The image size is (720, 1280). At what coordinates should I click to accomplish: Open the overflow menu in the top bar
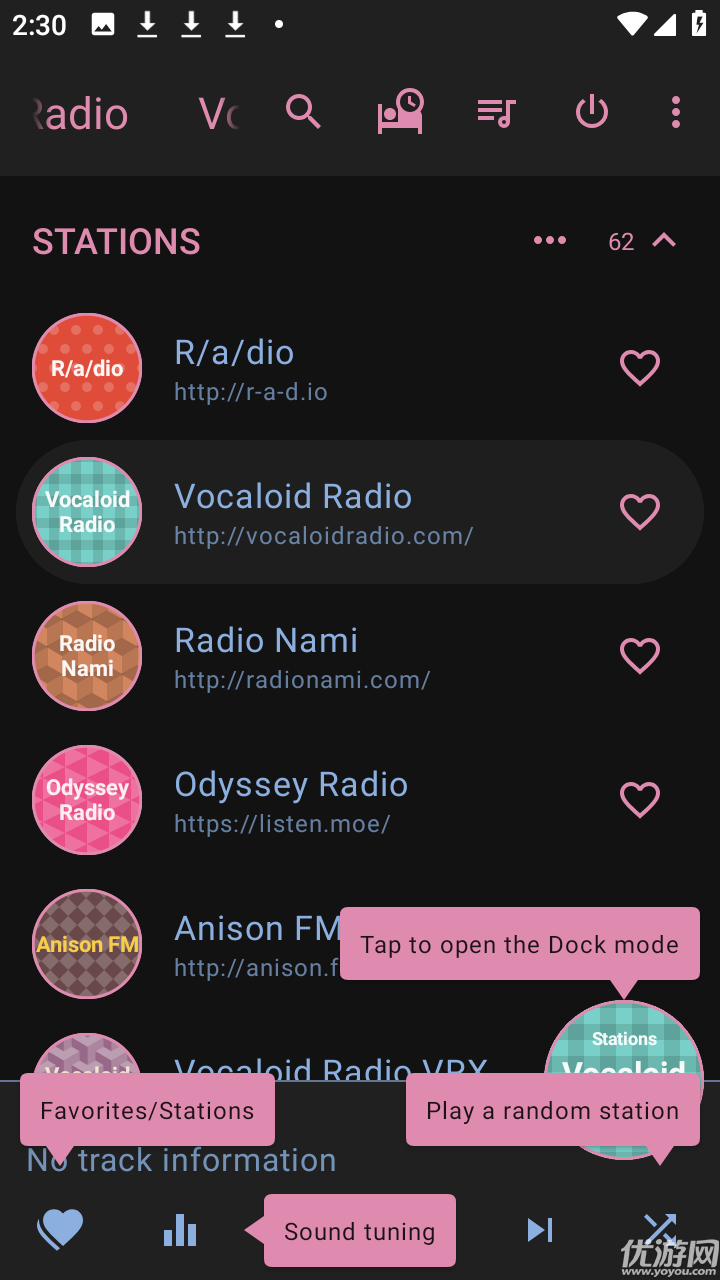675,112
